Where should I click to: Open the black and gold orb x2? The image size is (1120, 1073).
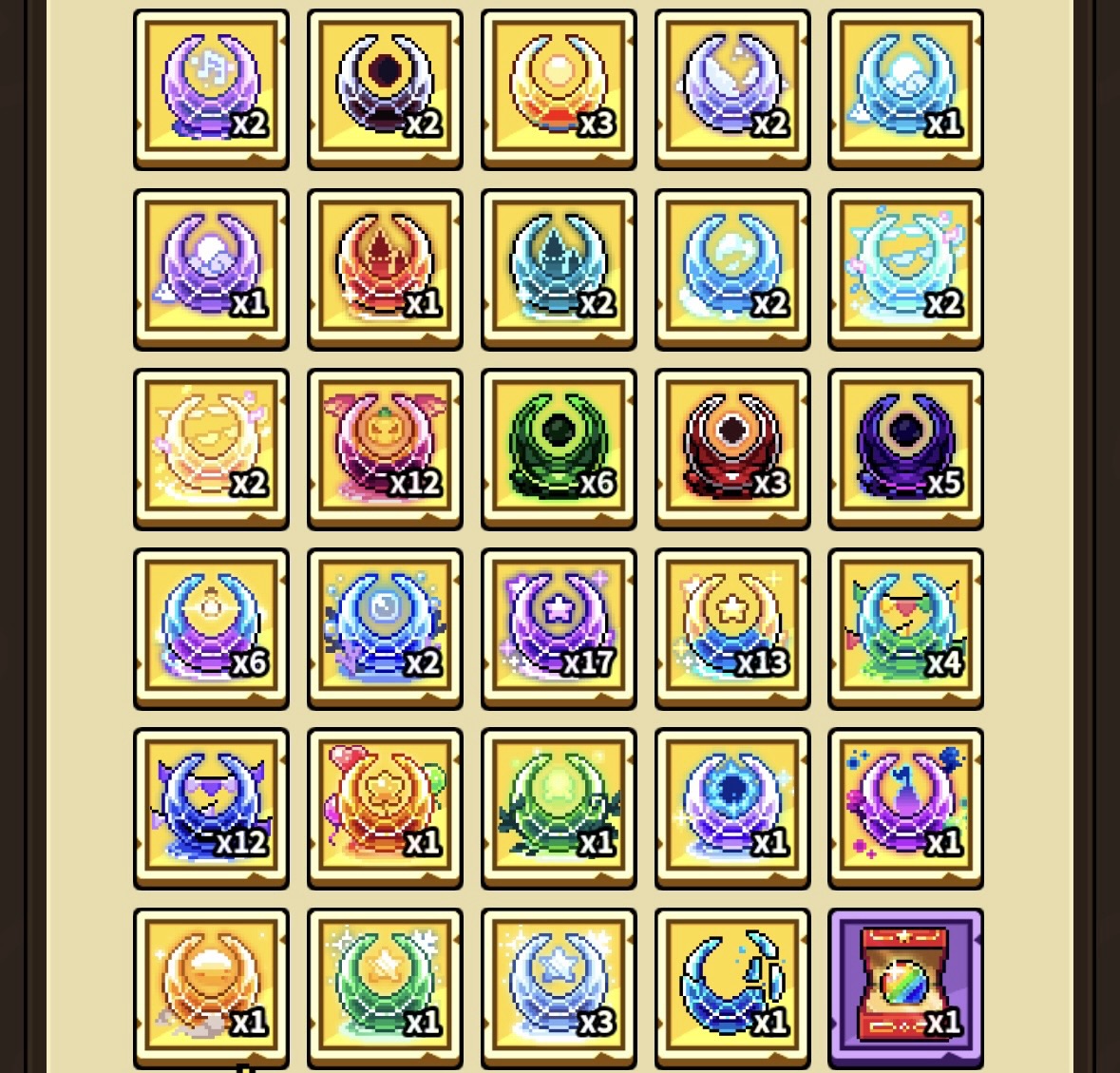(385, 88)
